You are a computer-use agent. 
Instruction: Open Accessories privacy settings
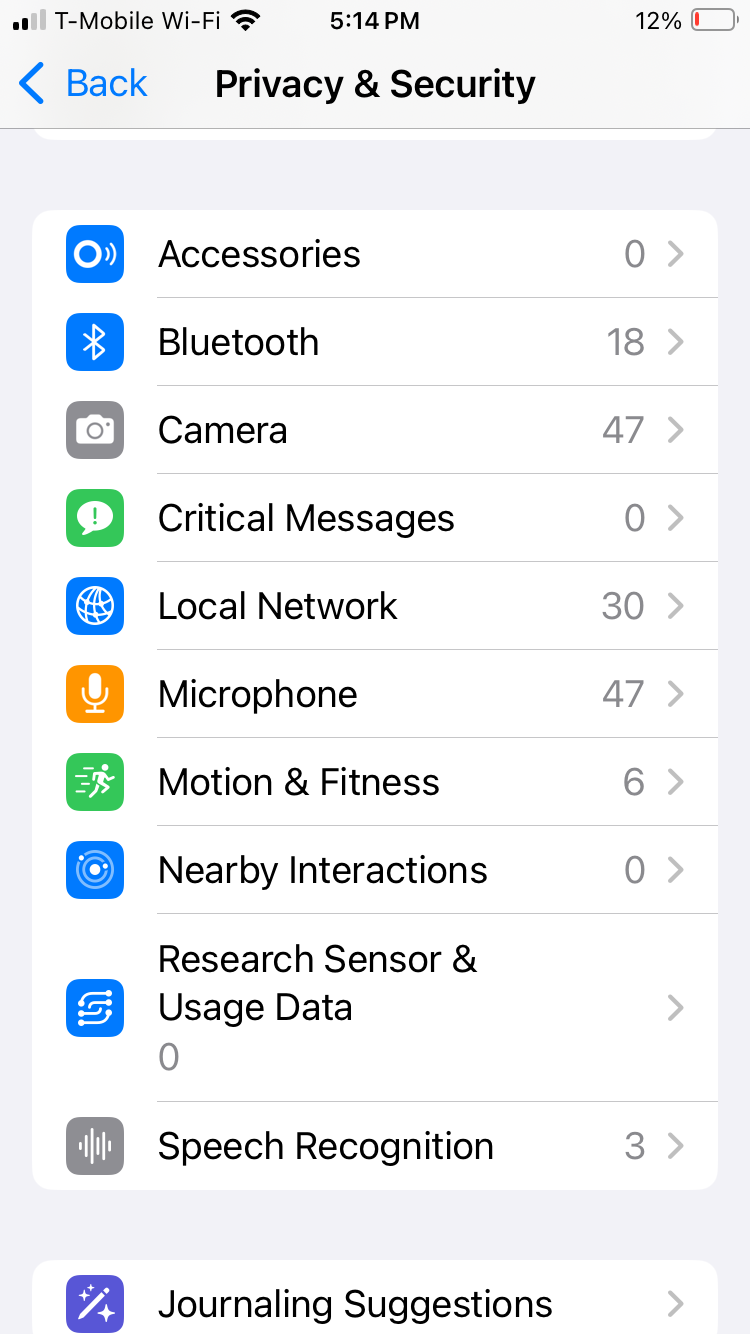pyautogui.click(x=375, y=254)
